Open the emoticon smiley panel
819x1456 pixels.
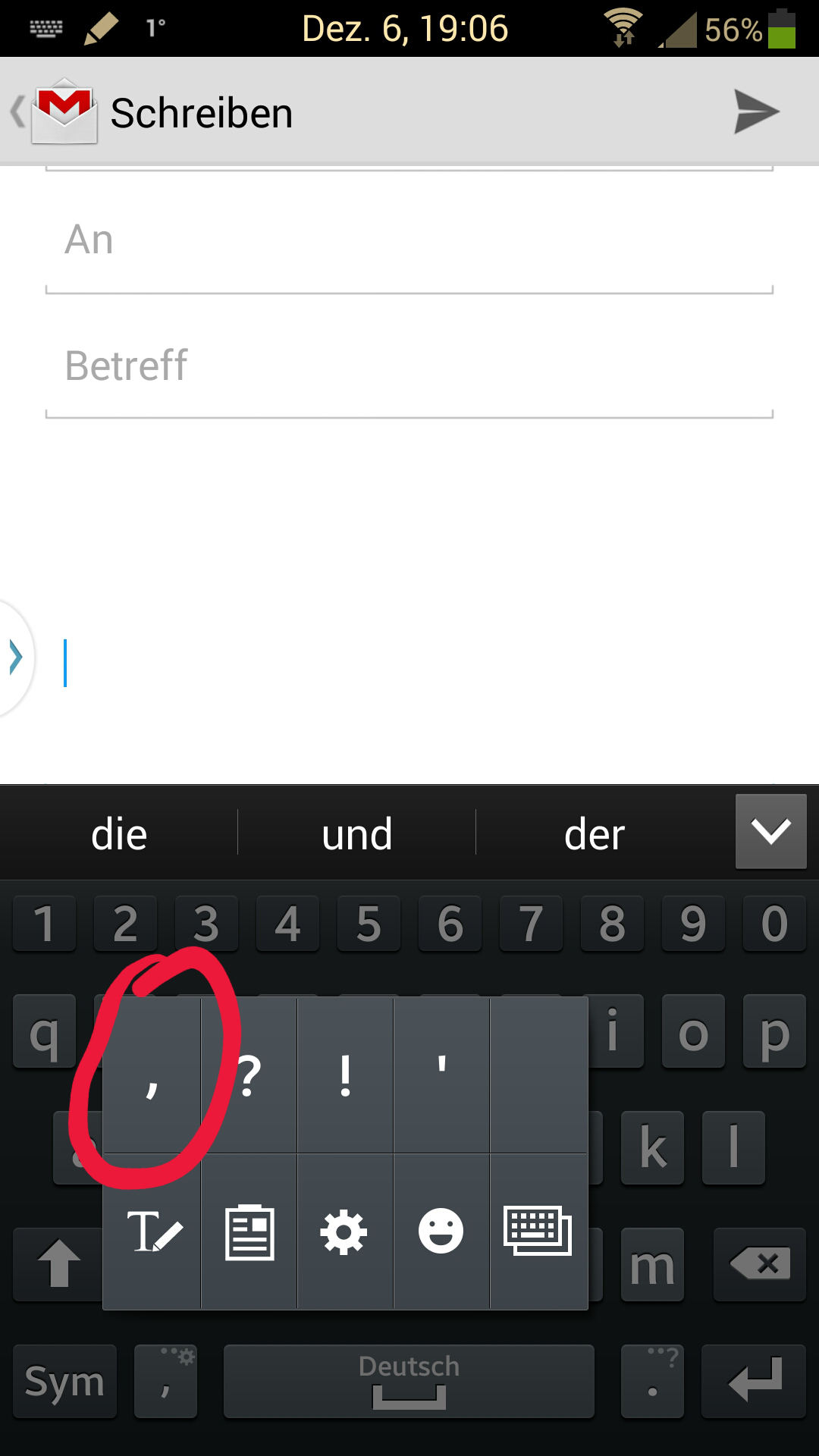441,1232
